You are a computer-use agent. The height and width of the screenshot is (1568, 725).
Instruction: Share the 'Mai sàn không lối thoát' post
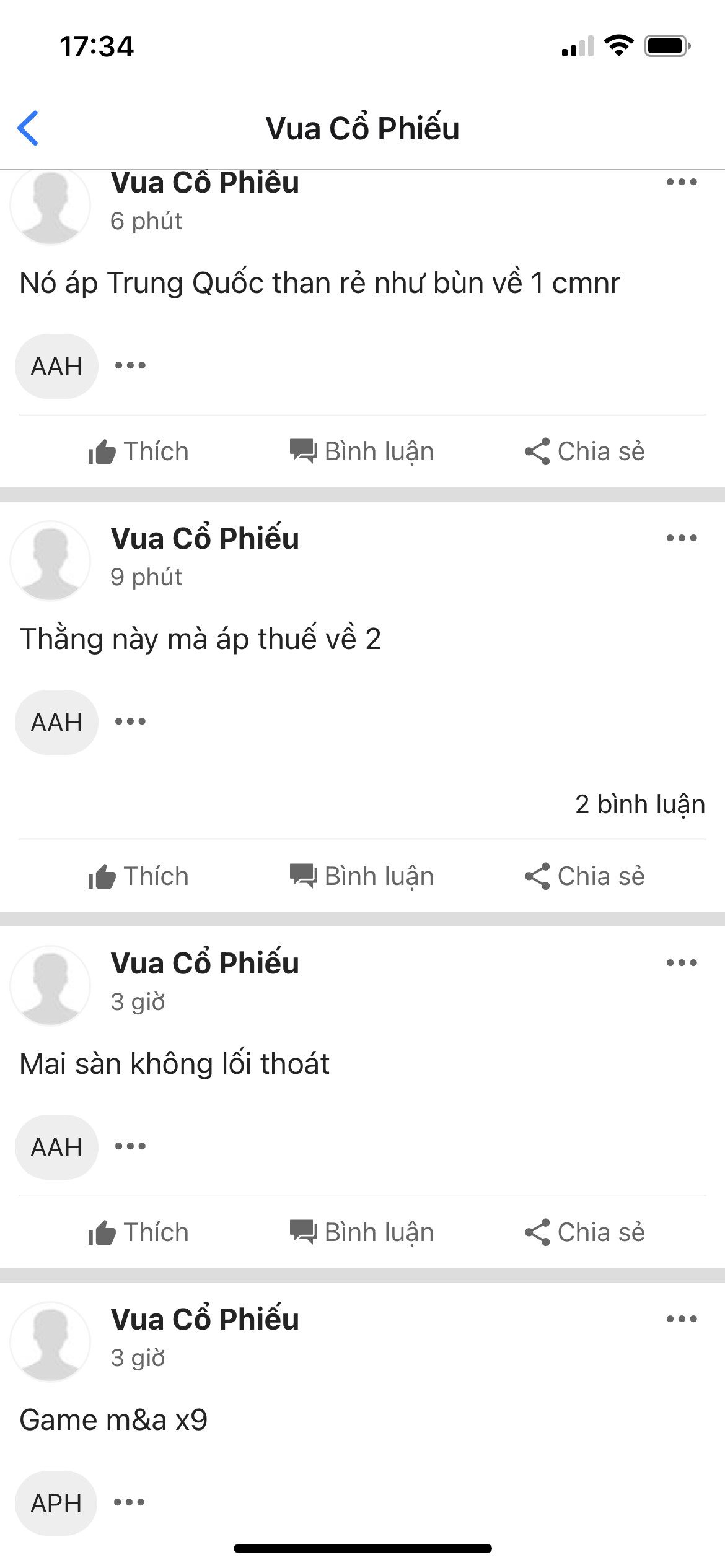click(x=584, y=1232)
